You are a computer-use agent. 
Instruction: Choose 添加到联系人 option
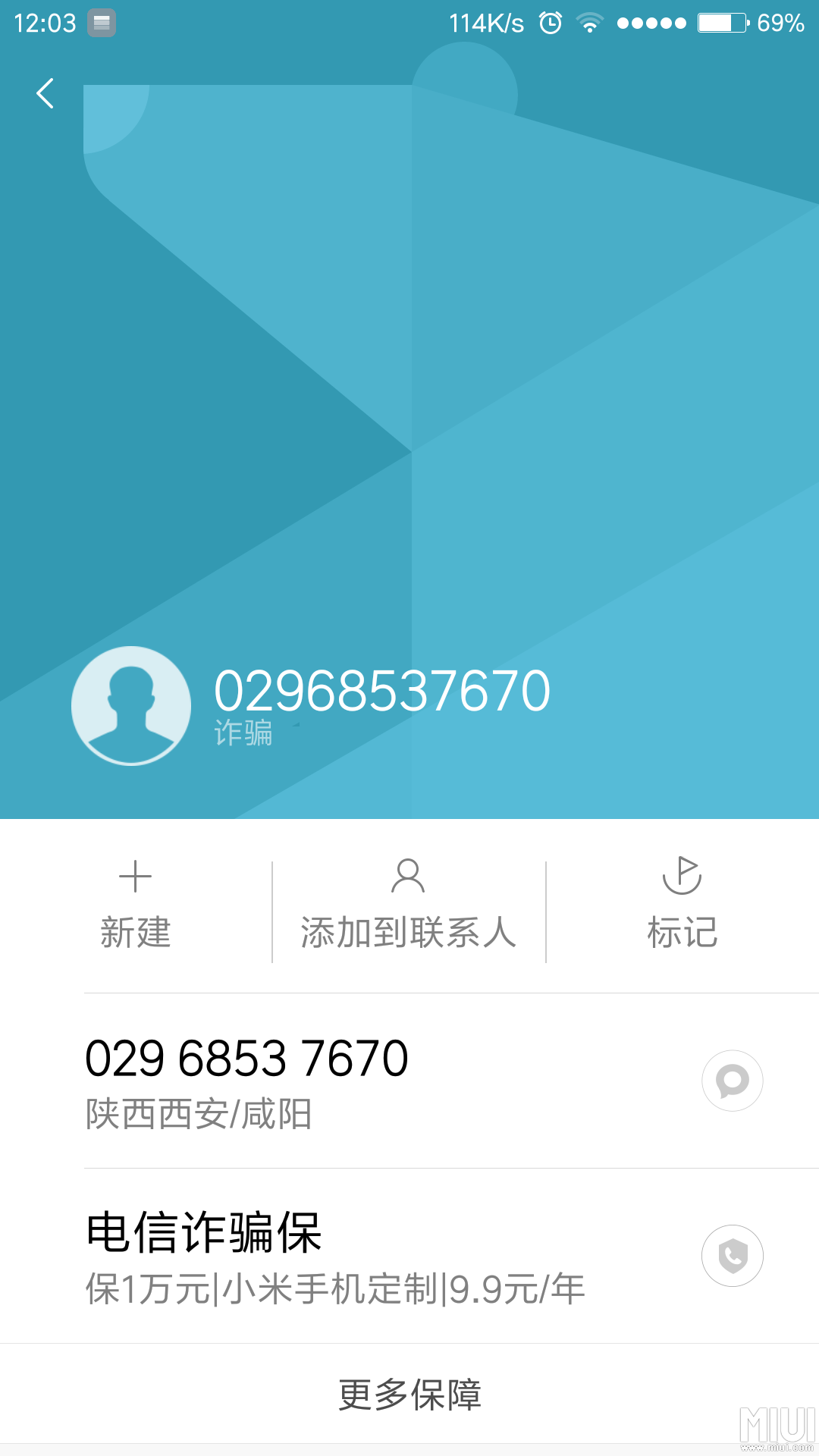(407, 933)
